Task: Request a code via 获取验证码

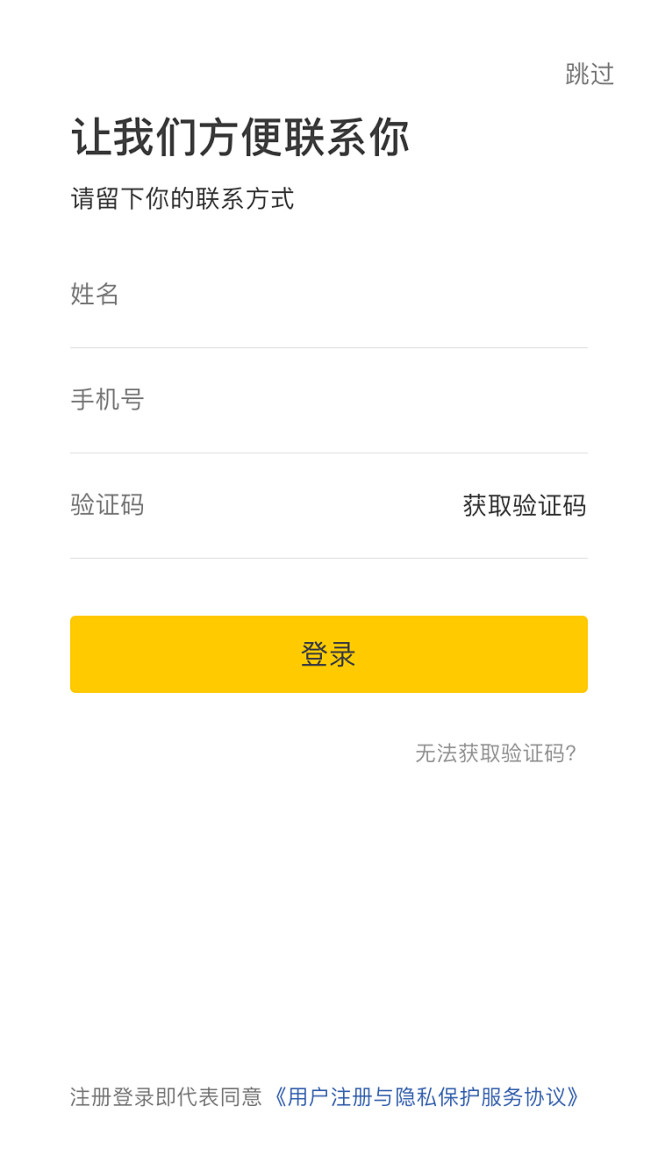Action: [x=524, y=506]
